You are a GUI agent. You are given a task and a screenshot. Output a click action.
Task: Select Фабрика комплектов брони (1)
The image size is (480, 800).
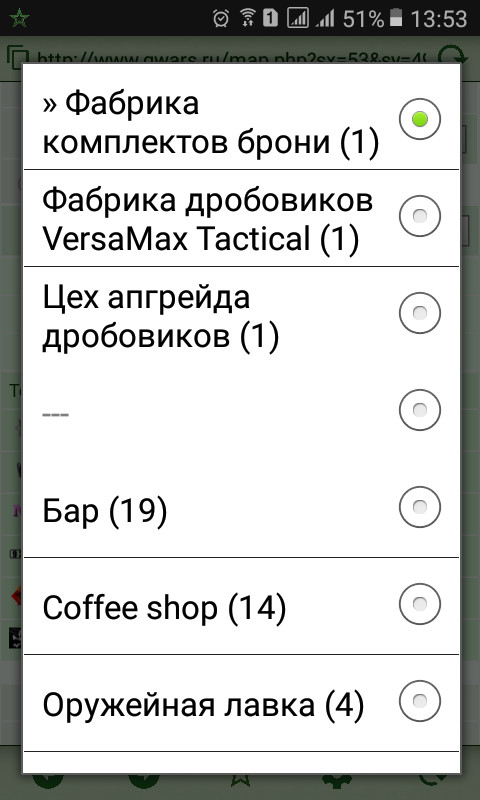click(x=241, y=119)
